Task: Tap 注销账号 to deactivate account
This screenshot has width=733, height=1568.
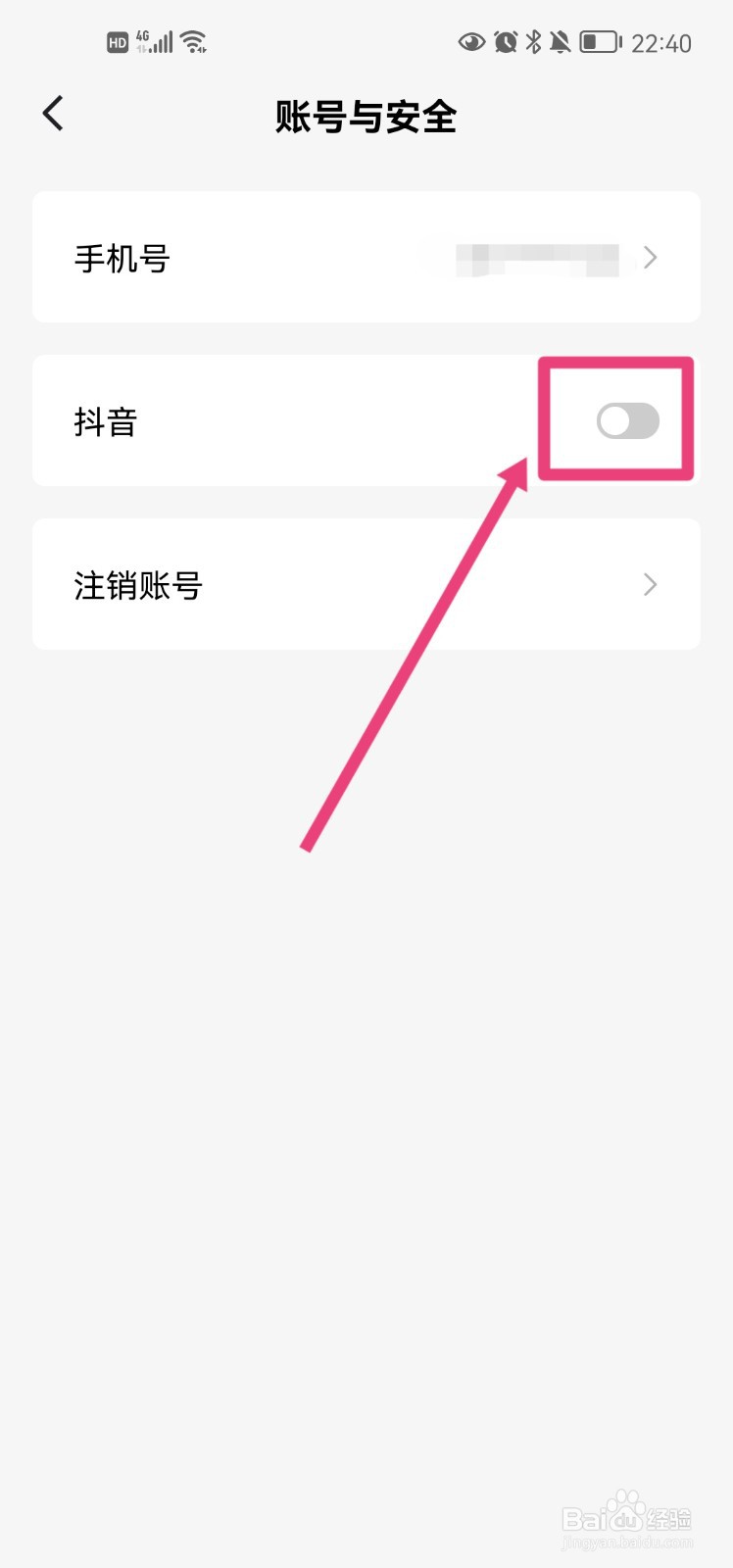Action: click(x=138, y=584)
